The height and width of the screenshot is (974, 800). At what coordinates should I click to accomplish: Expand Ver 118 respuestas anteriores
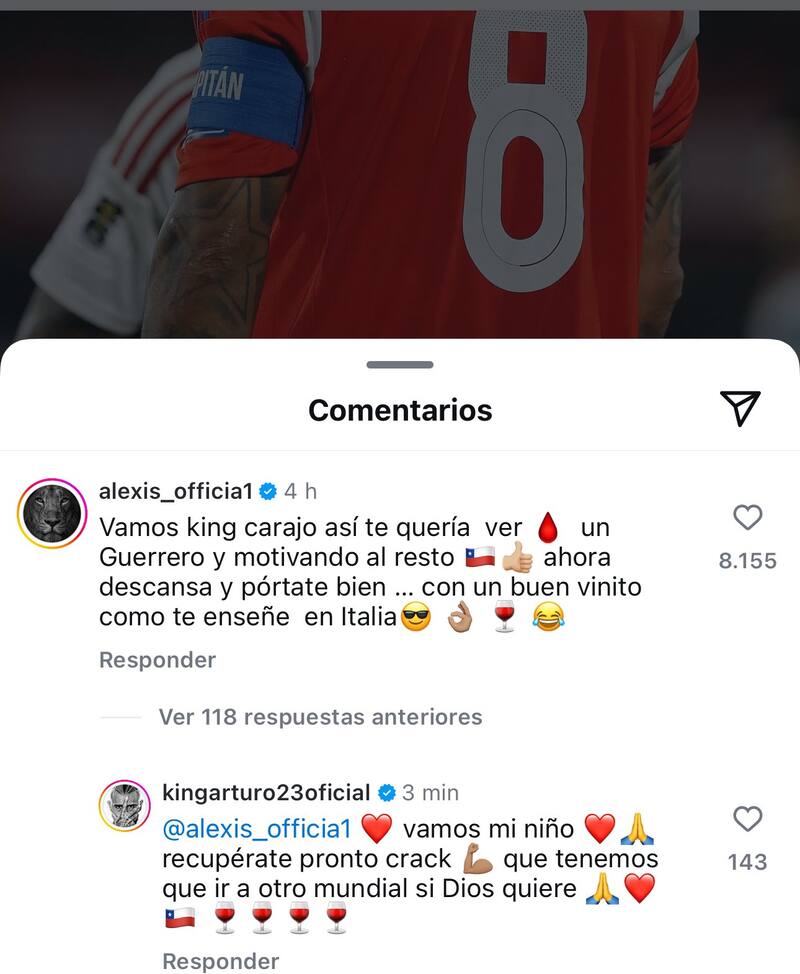(320, 717)
